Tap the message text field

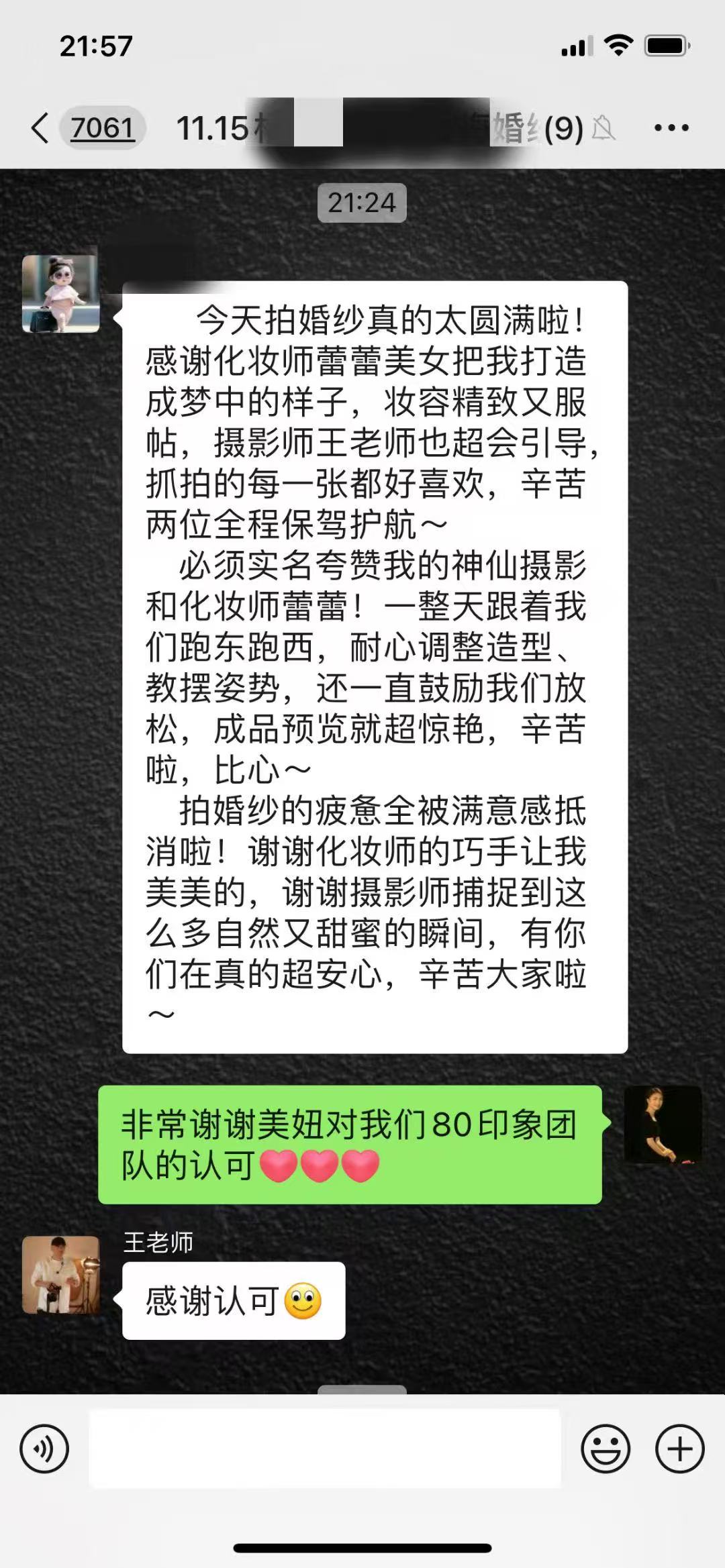pyautogui.click(x=325, y=1449)
